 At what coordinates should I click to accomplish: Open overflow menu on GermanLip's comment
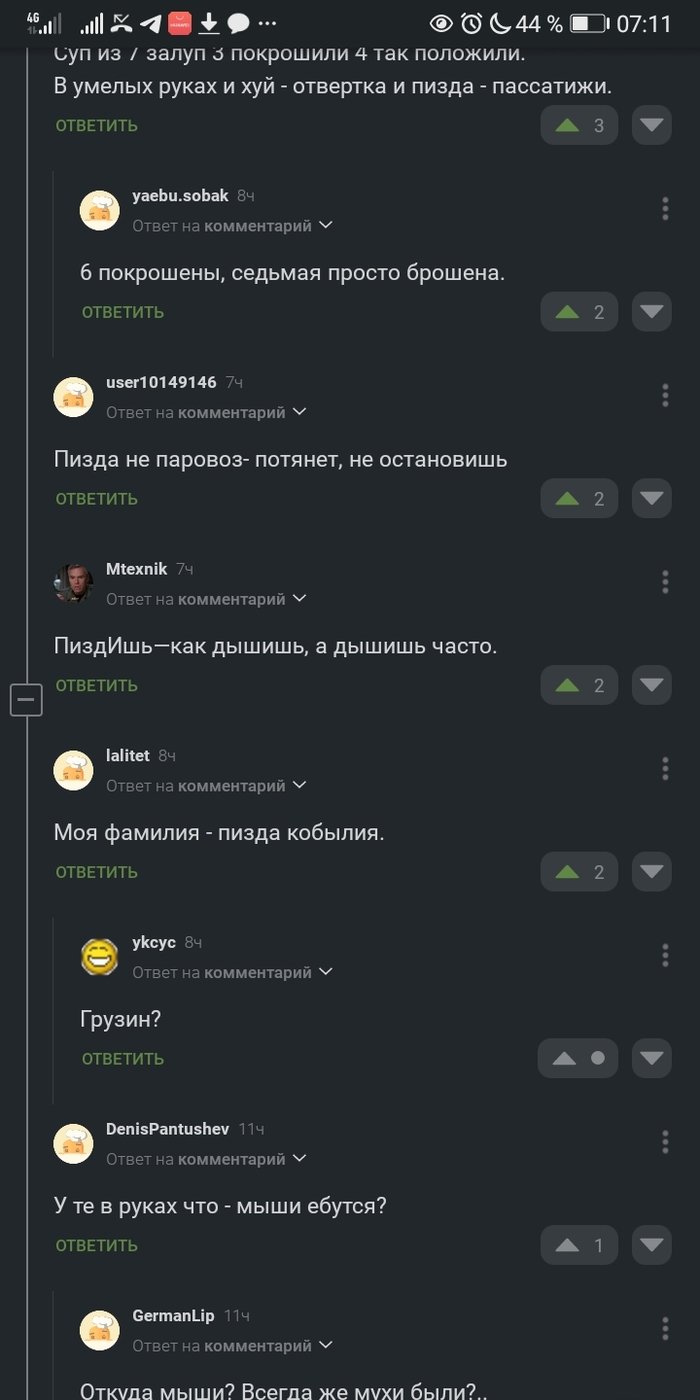point(665,1328)
